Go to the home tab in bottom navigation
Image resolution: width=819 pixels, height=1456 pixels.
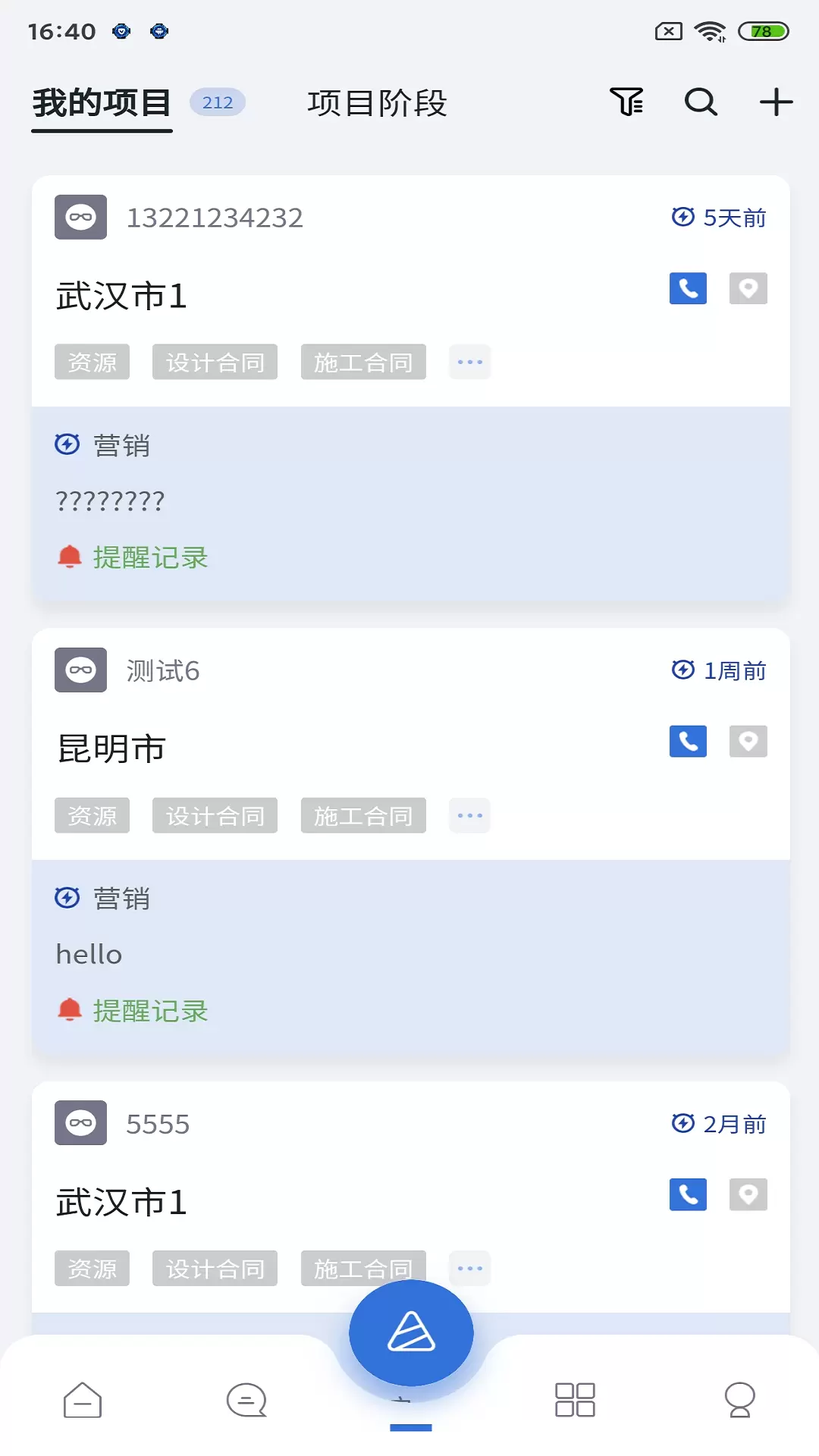pyautogui.click(x=83, y=1400)
